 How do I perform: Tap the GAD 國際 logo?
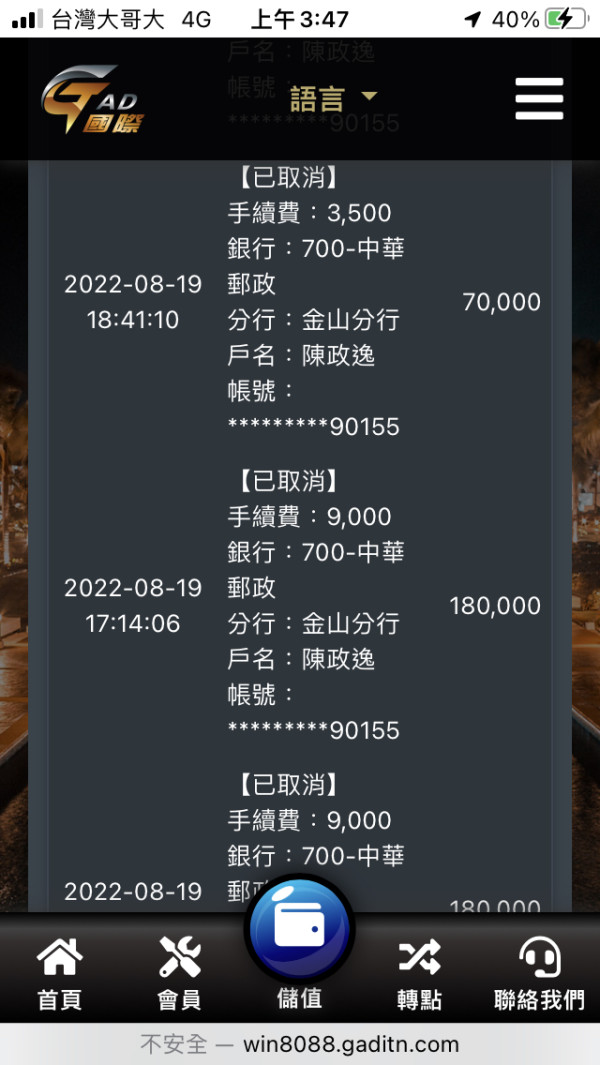(x=92, y=99)
